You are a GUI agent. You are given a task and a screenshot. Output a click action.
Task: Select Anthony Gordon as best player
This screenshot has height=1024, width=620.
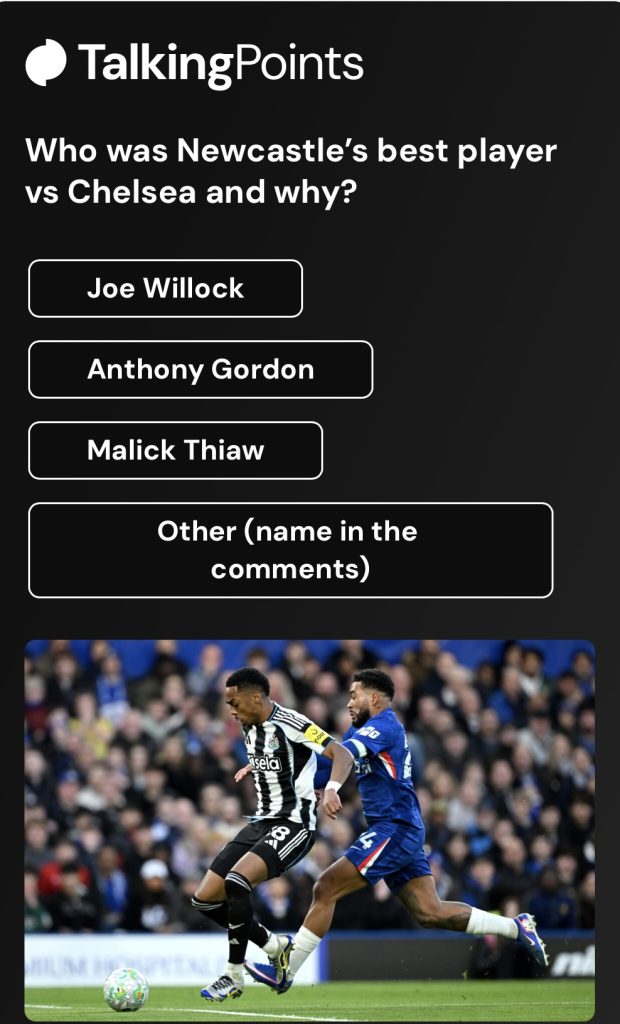coord(200,369)
